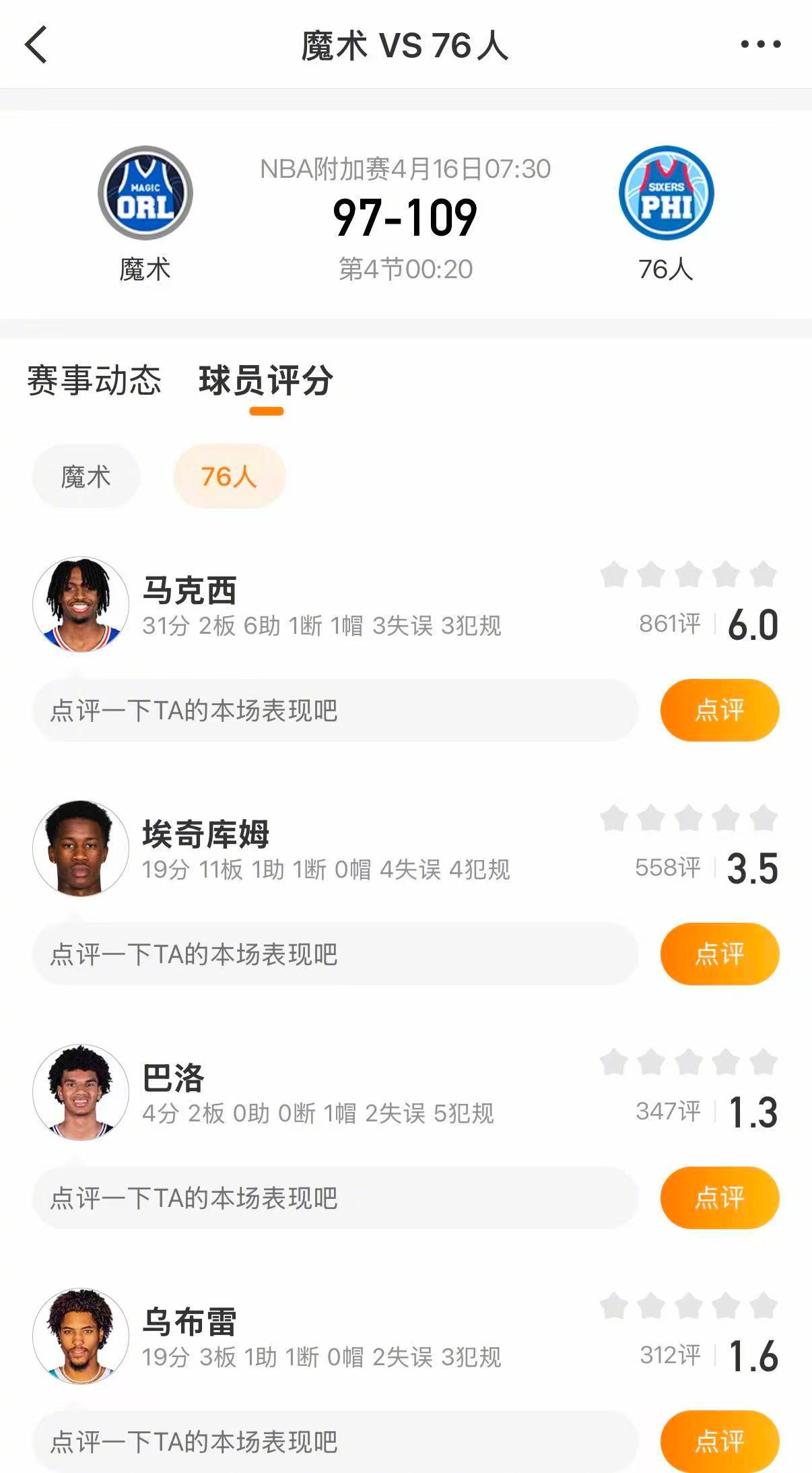The height and width of the screenshot is (1473, 812).
Task: Click the back arrow to return
Action: (32, 44)
